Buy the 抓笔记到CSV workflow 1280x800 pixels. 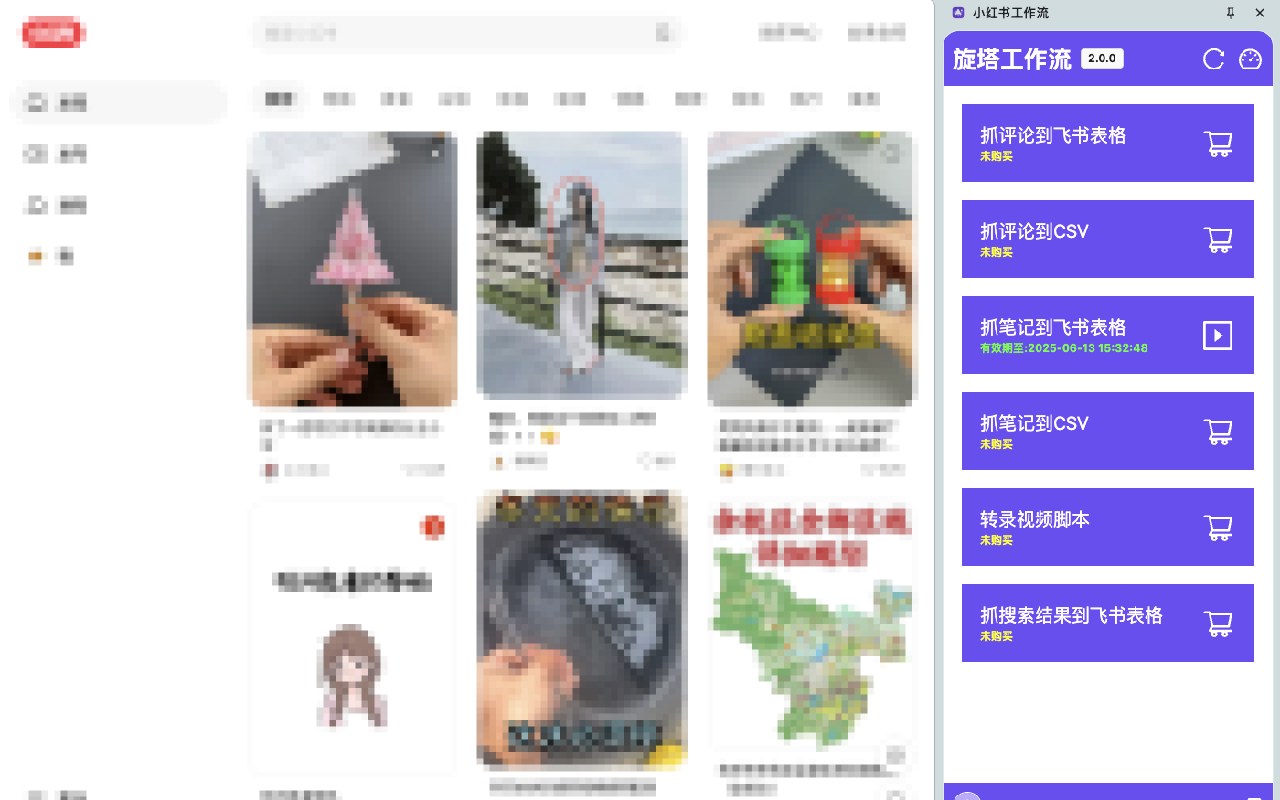[1218, 431]
